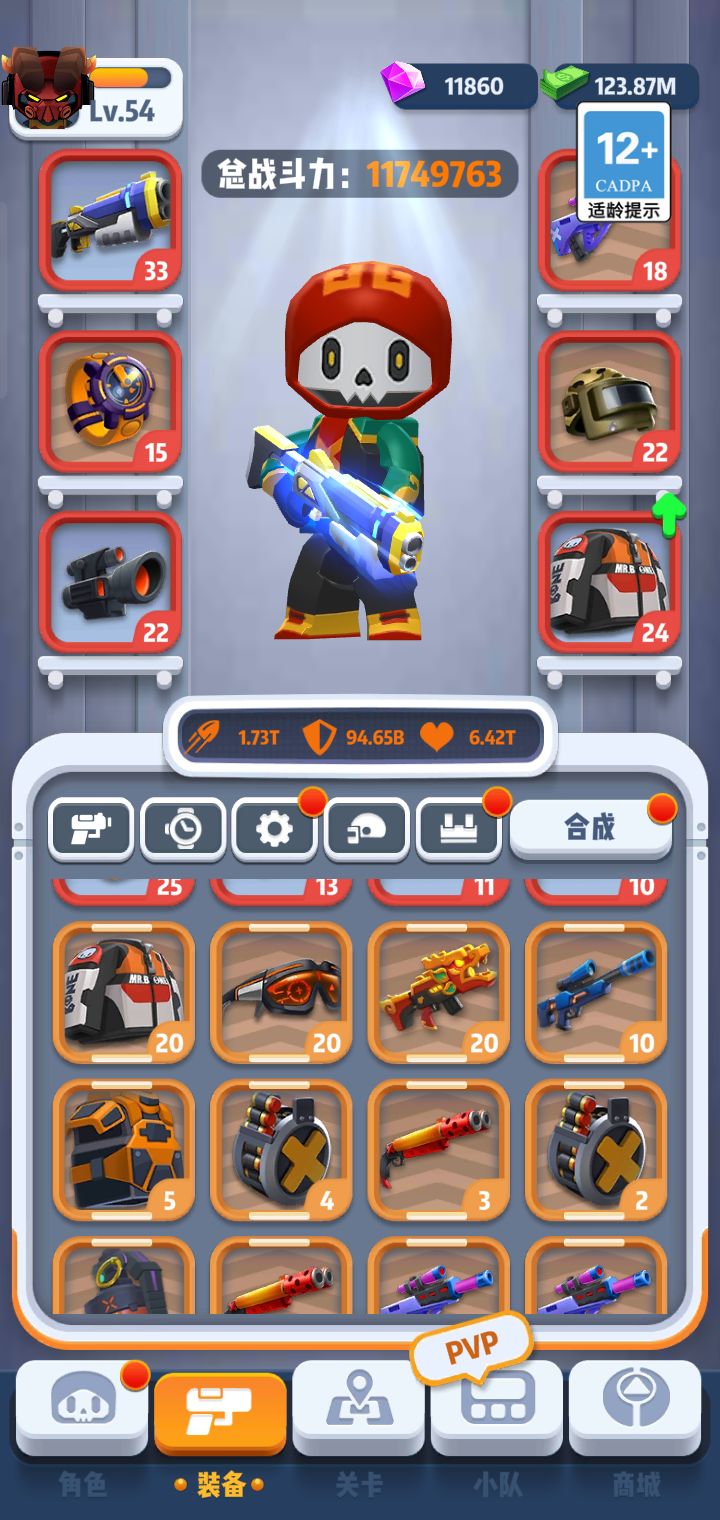The height and width of the screenshot is (1520, 720).
Task: Open the armor equipment category
Action: [458, 826]
